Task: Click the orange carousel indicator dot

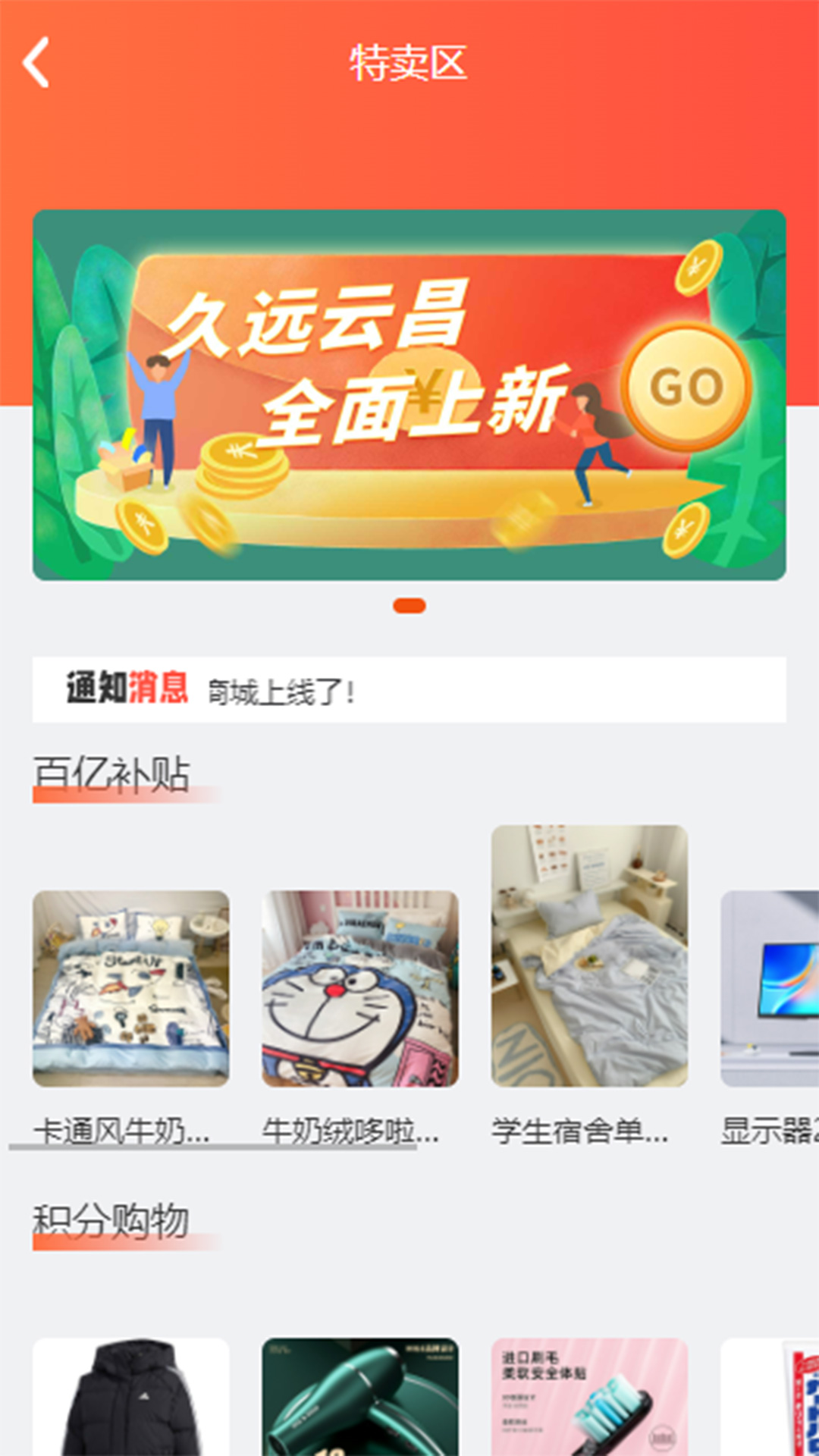Action: (x=409, y=607)
